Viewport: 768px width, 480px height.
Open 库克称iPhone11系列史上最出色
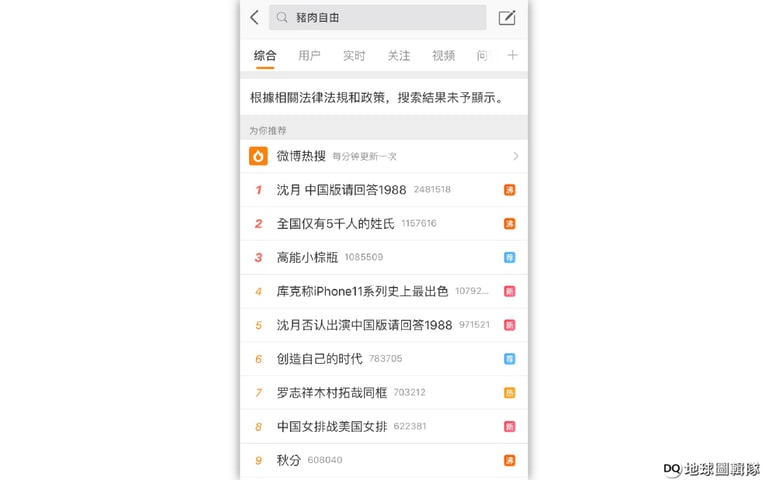pos(362,291)
